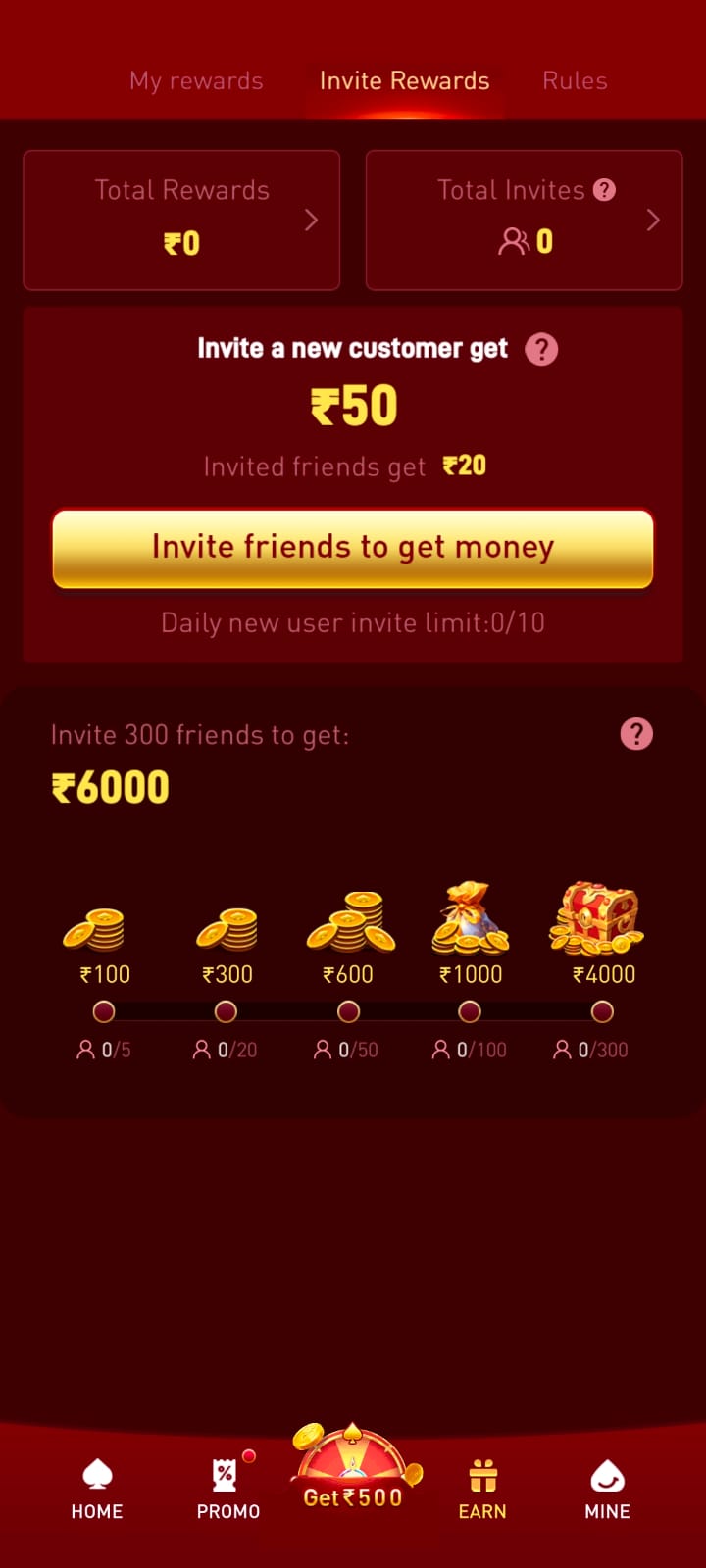Viewport: 706px width, 1568px height.
Task: Click the Total Rewards ₹0 card
Action: pyautogui.click(x=181, y=220)
